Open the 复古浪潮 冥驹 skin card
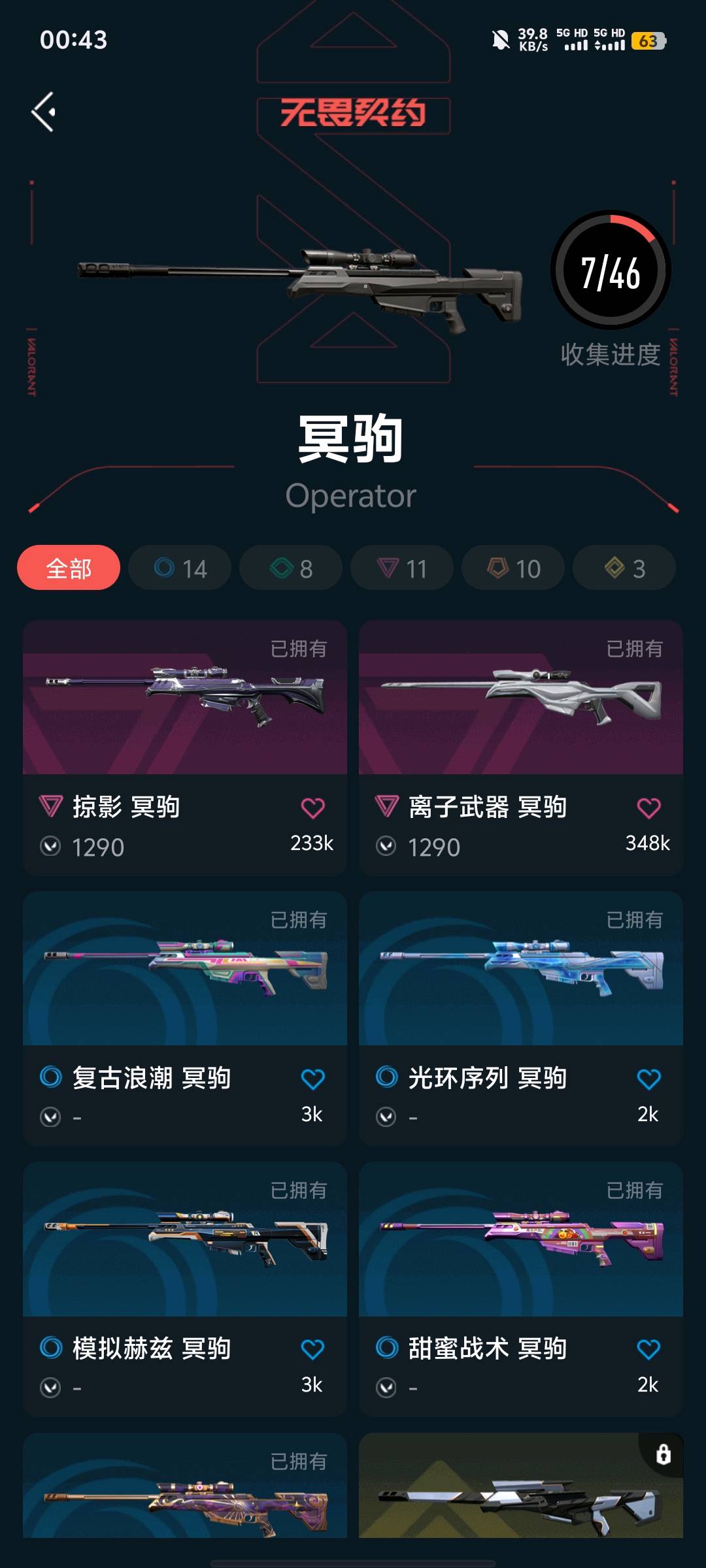 pyautogui.click(x=185, y=1019)
